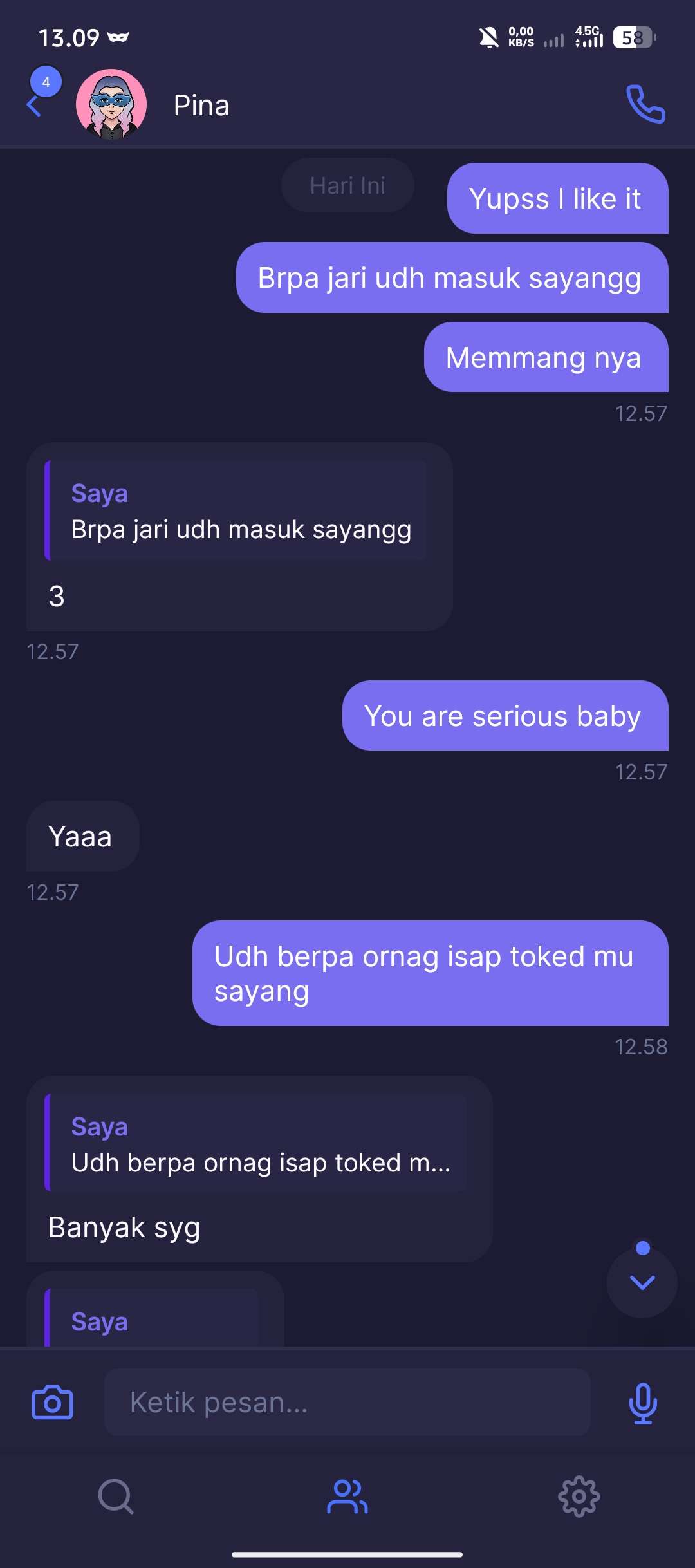
Task: Record a voice message with the microphone
Action: pos(642,1403)
